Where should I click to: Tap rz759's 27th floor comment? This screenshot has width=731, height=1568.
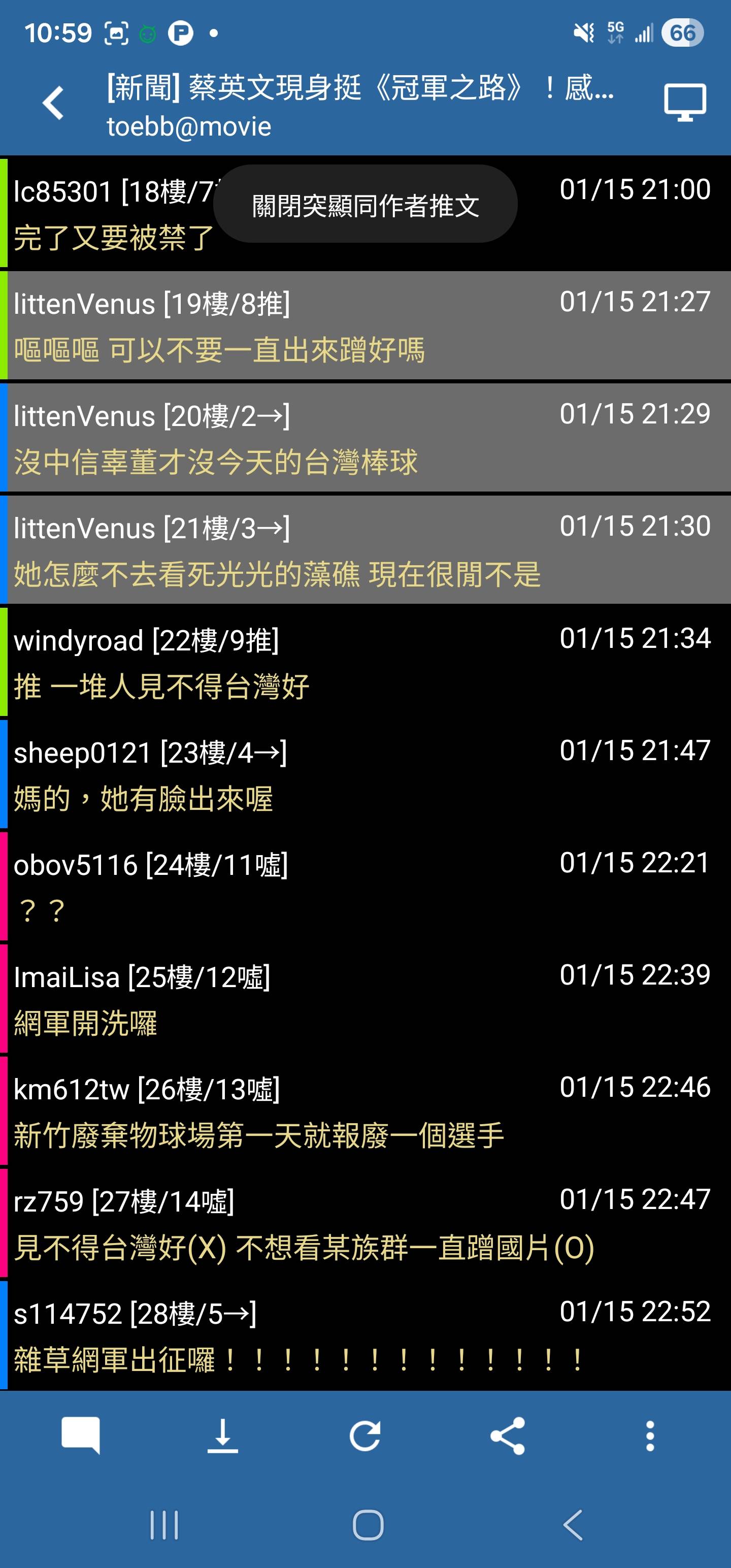point(365,1224)
